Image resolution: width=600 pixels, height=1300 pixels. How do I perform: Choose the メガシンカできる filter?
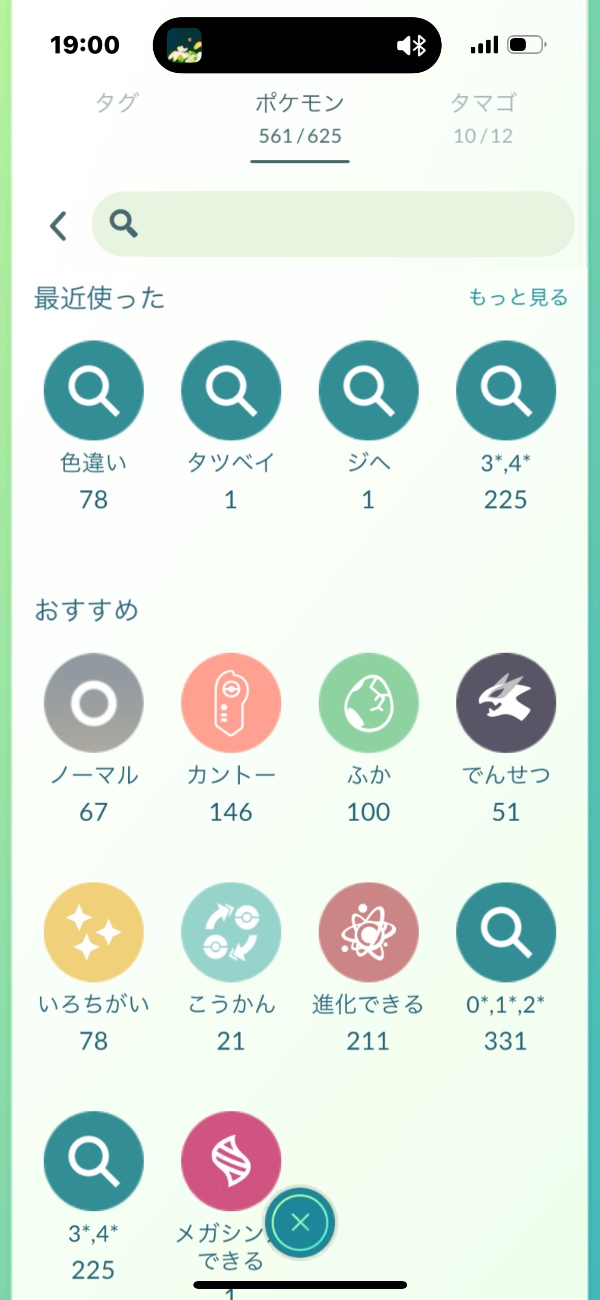coord(231,1161)
